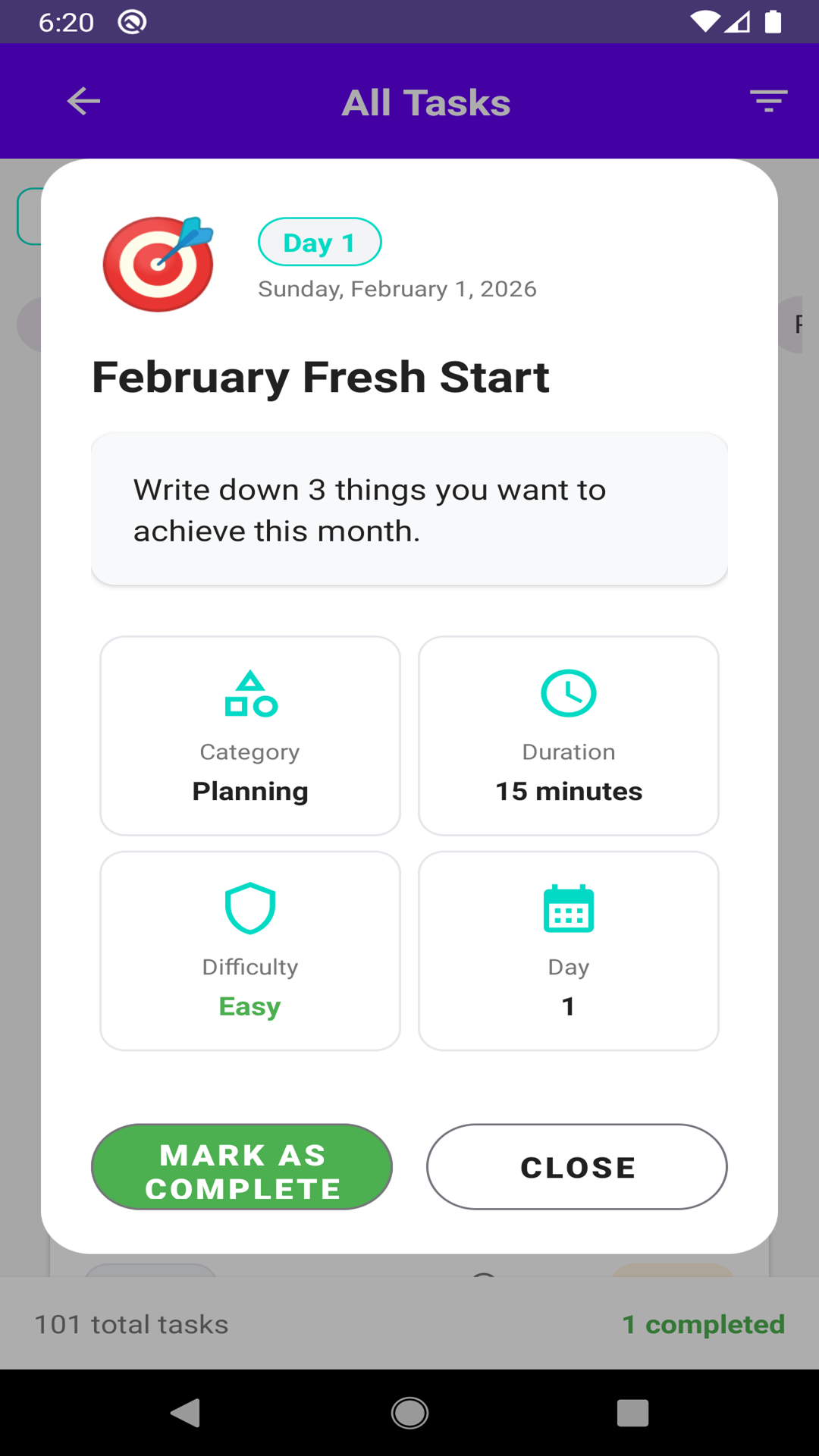Tap the system back button
This screenshot has width=819, height=1456.
point(186,1413)
